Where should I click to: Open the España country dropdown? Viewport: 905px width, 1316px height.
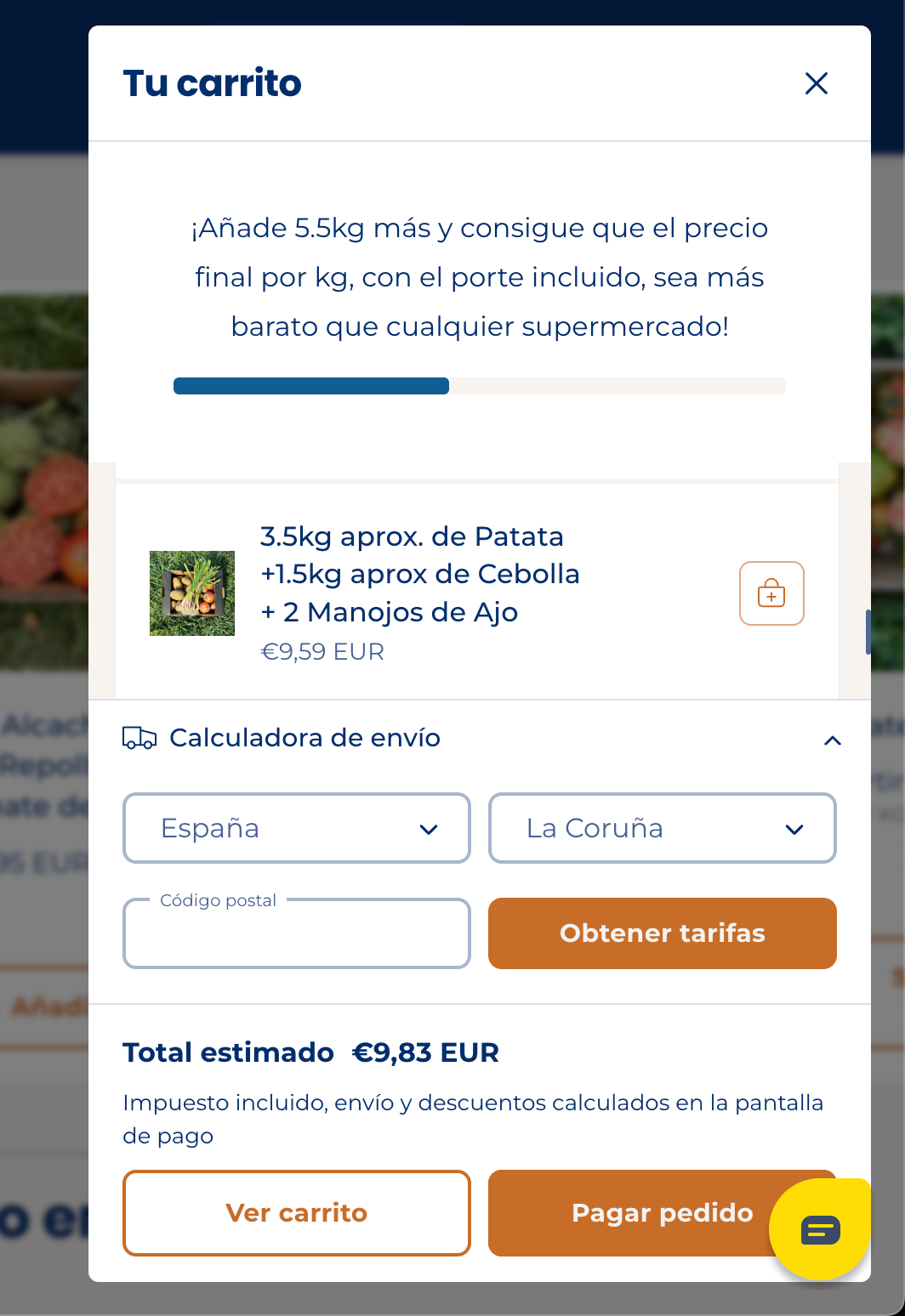point(297,828)
